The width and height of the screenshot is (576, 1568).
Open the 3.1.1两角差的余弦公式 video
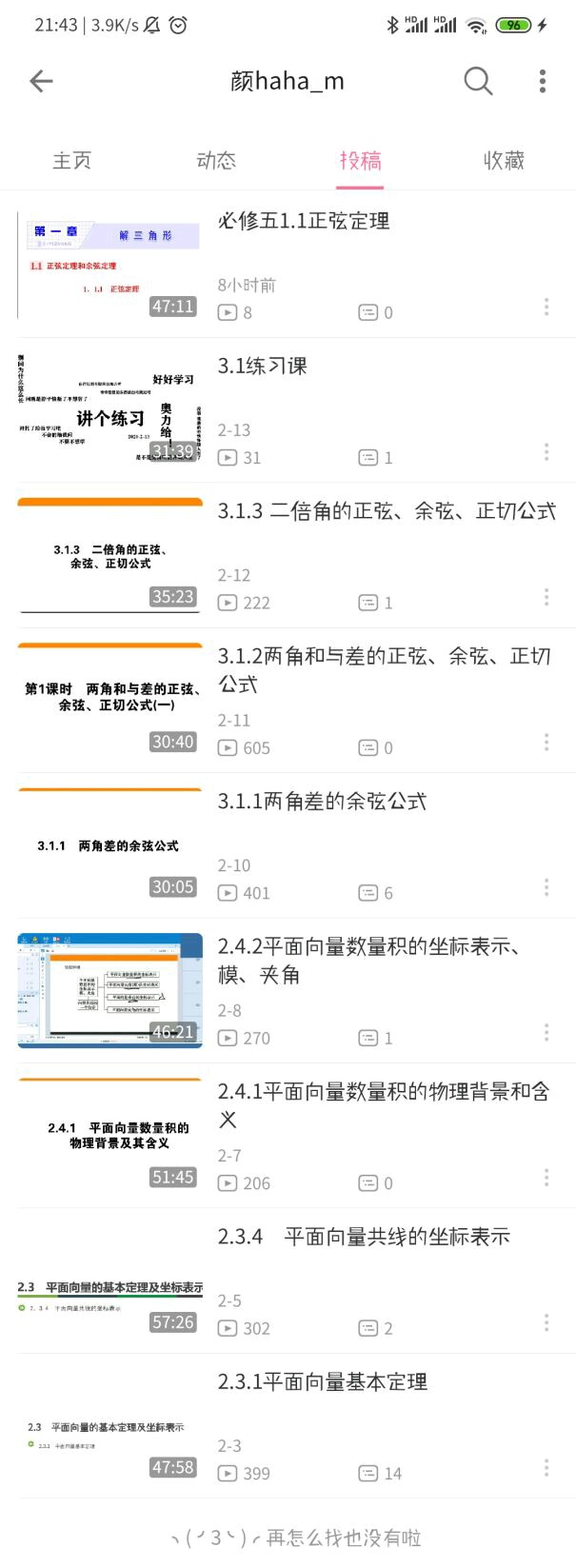coord(322,802)
